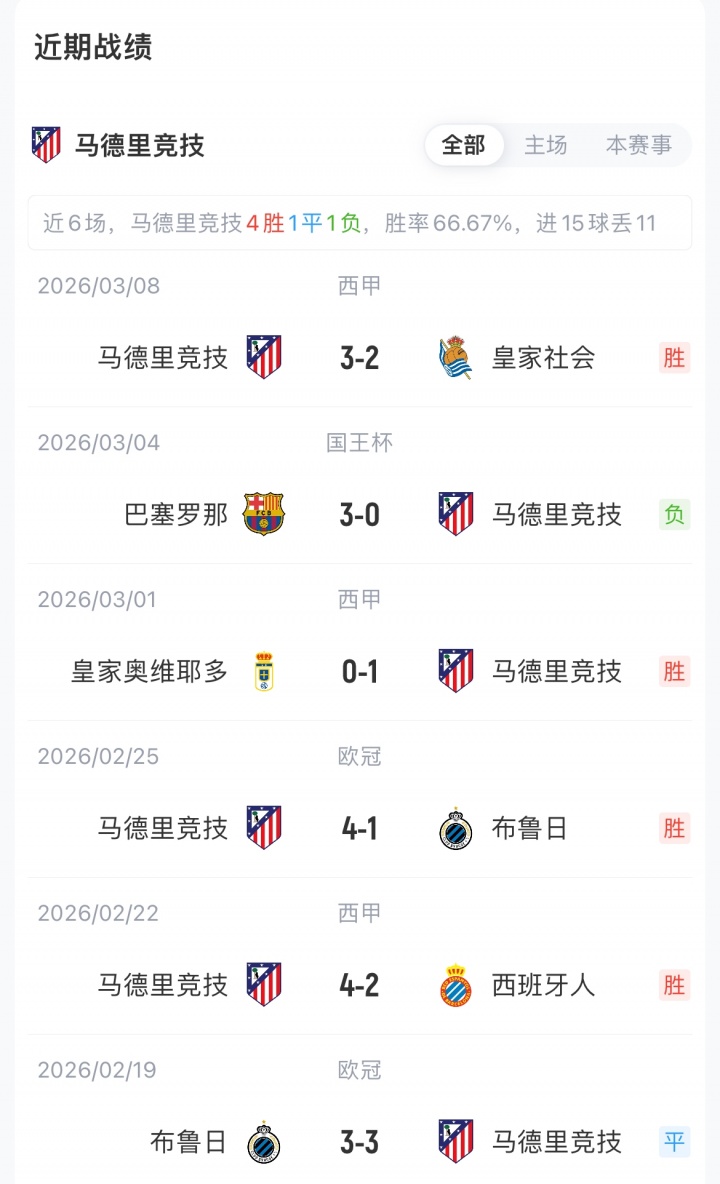Open the 布鲁日 3-3 马德里竞技 match

[360, 1142]
